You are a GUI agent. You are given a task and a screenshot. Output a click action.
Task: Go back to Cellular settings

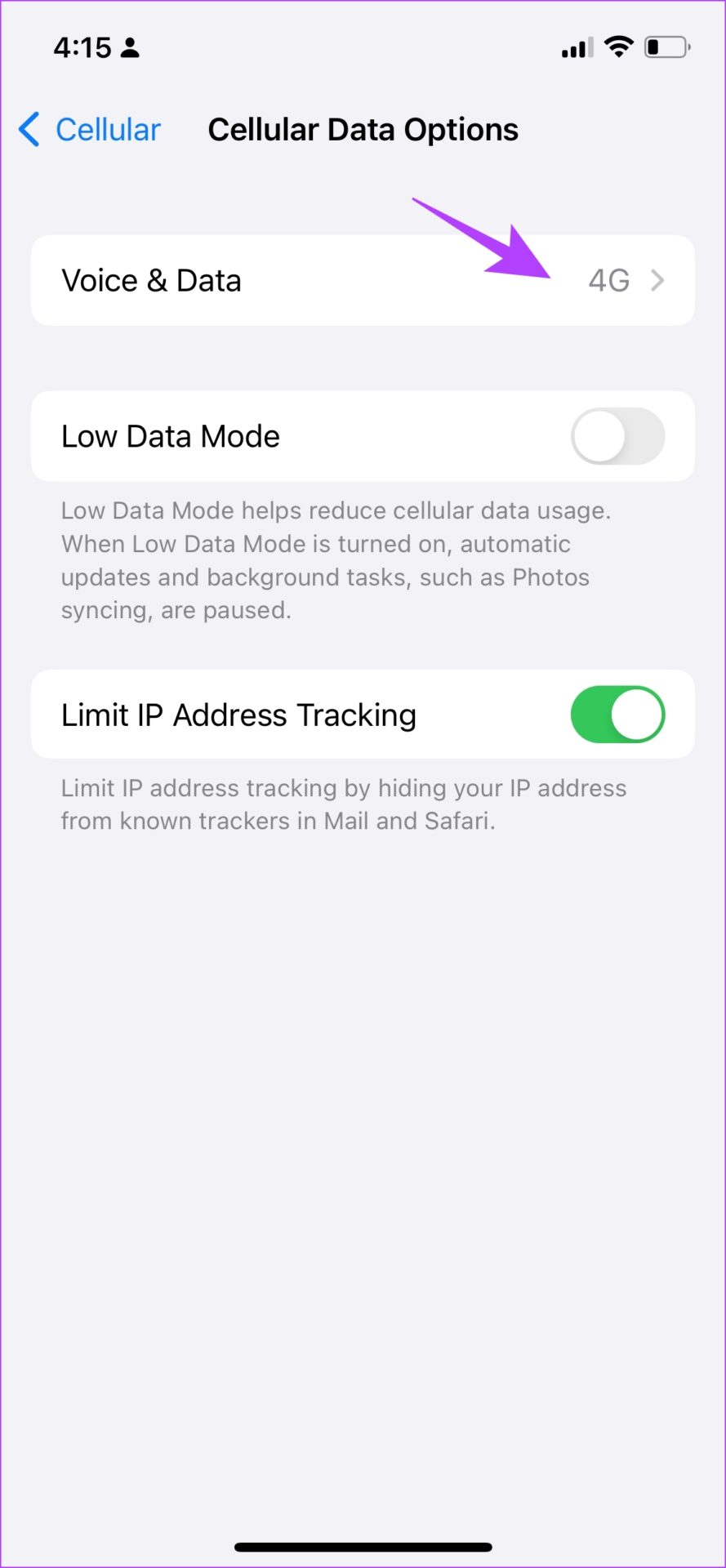90,130
